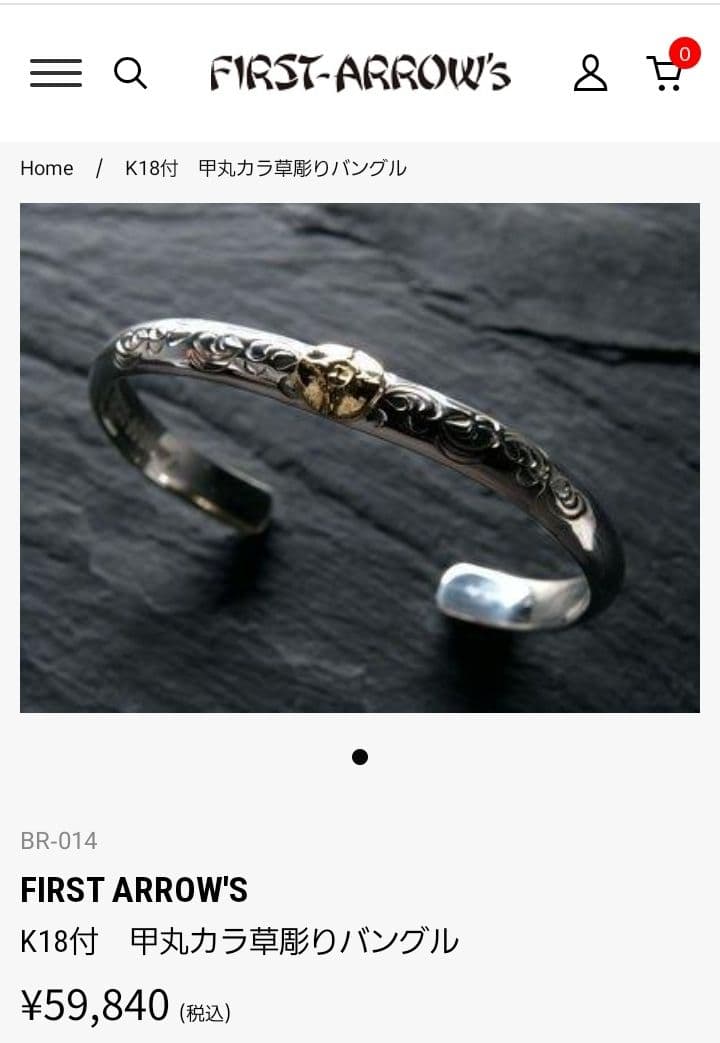Open the site search

pyautogui.click(x=130, y=73)
